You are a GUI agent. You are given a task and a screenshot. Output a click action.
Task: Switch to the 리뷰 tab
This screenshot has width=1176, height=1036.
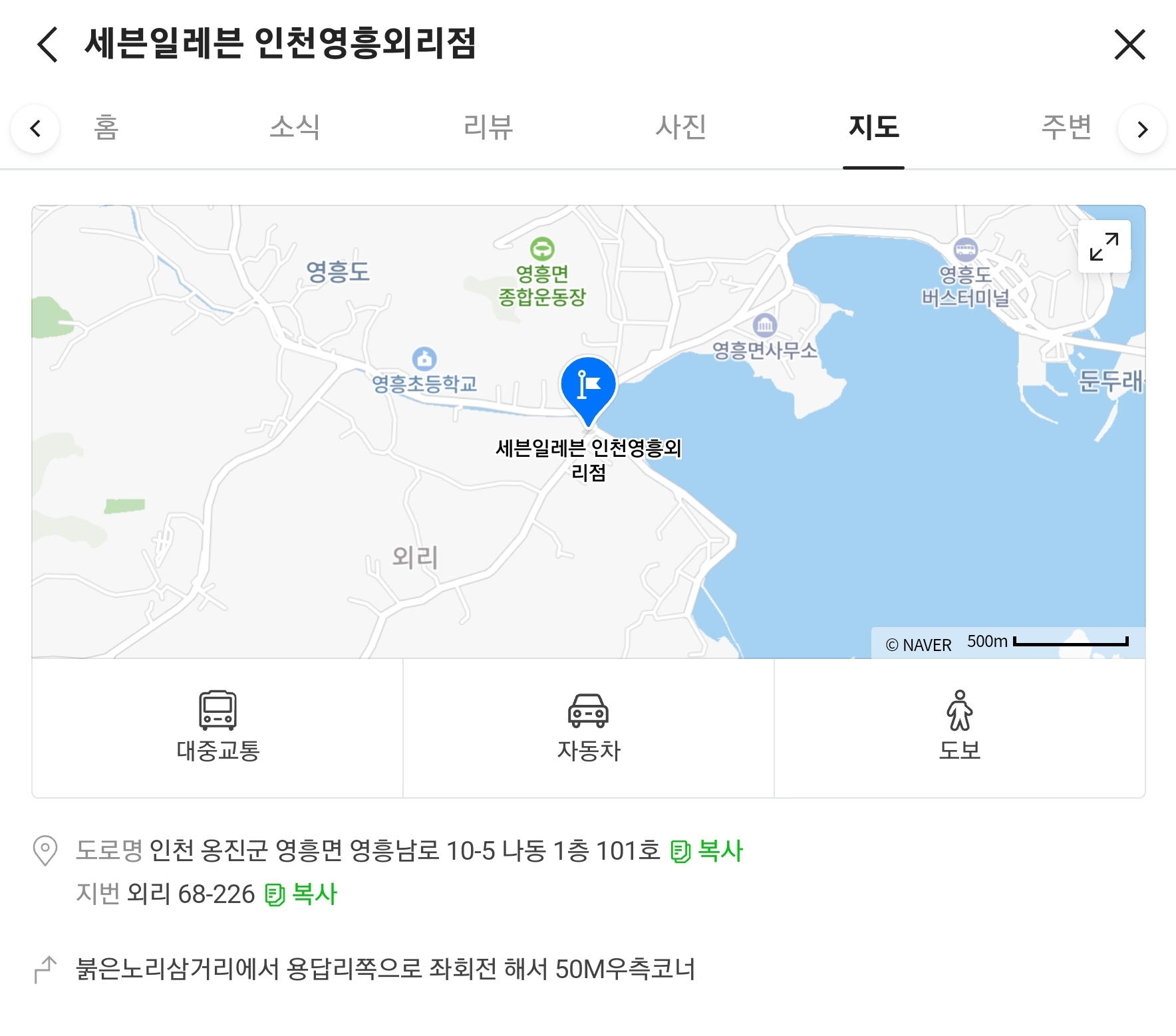(x=488, y=127)
